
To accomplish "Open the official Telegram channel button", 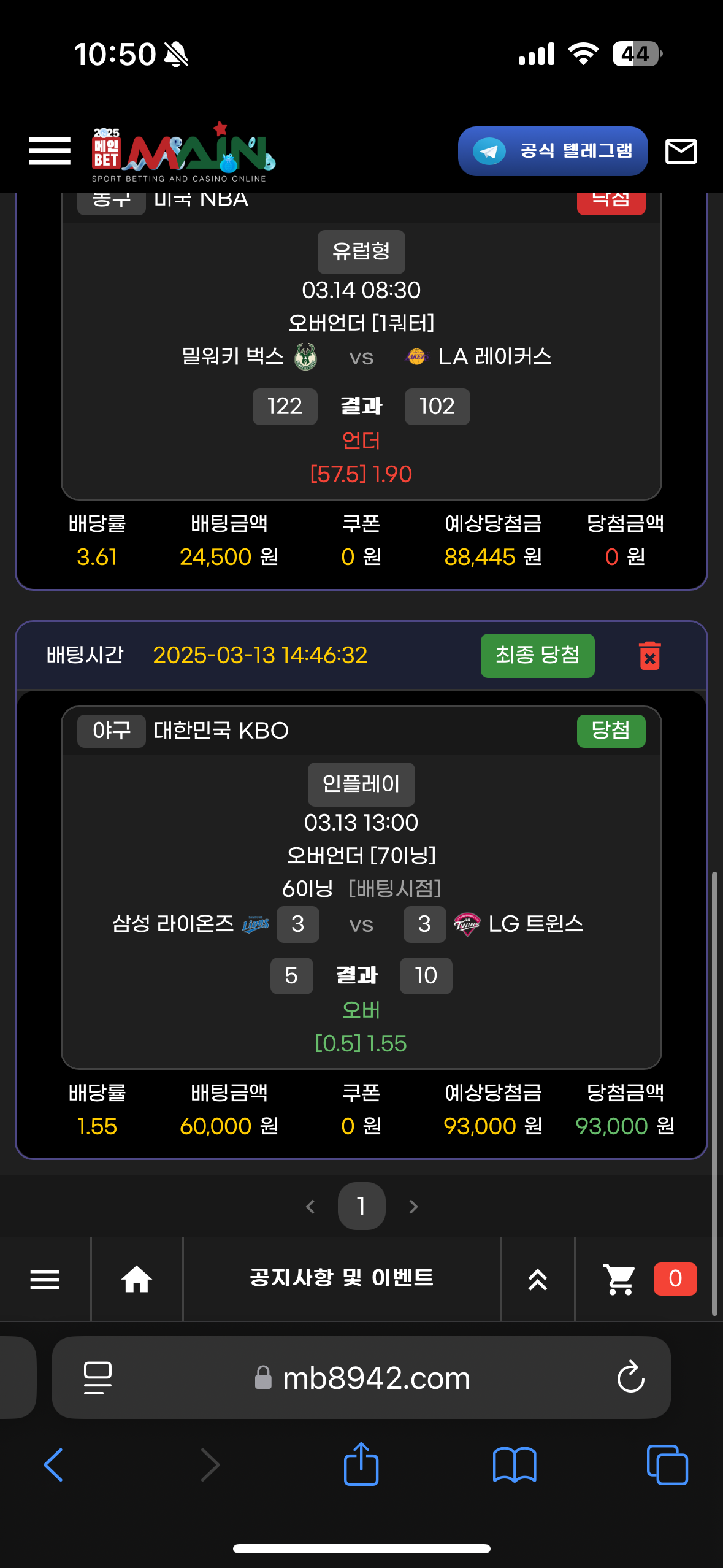I will click(x=553, y=151).
